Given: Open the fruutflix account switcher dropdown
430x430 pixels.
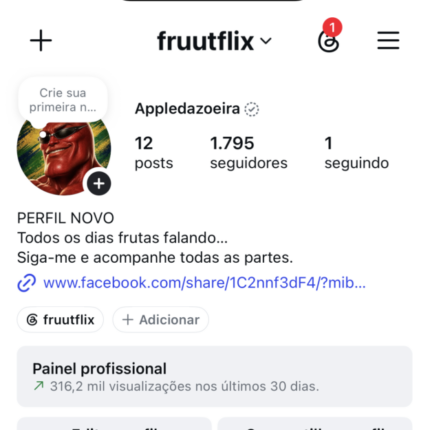Looking at the screenshot, I should (x=214, y=41).
